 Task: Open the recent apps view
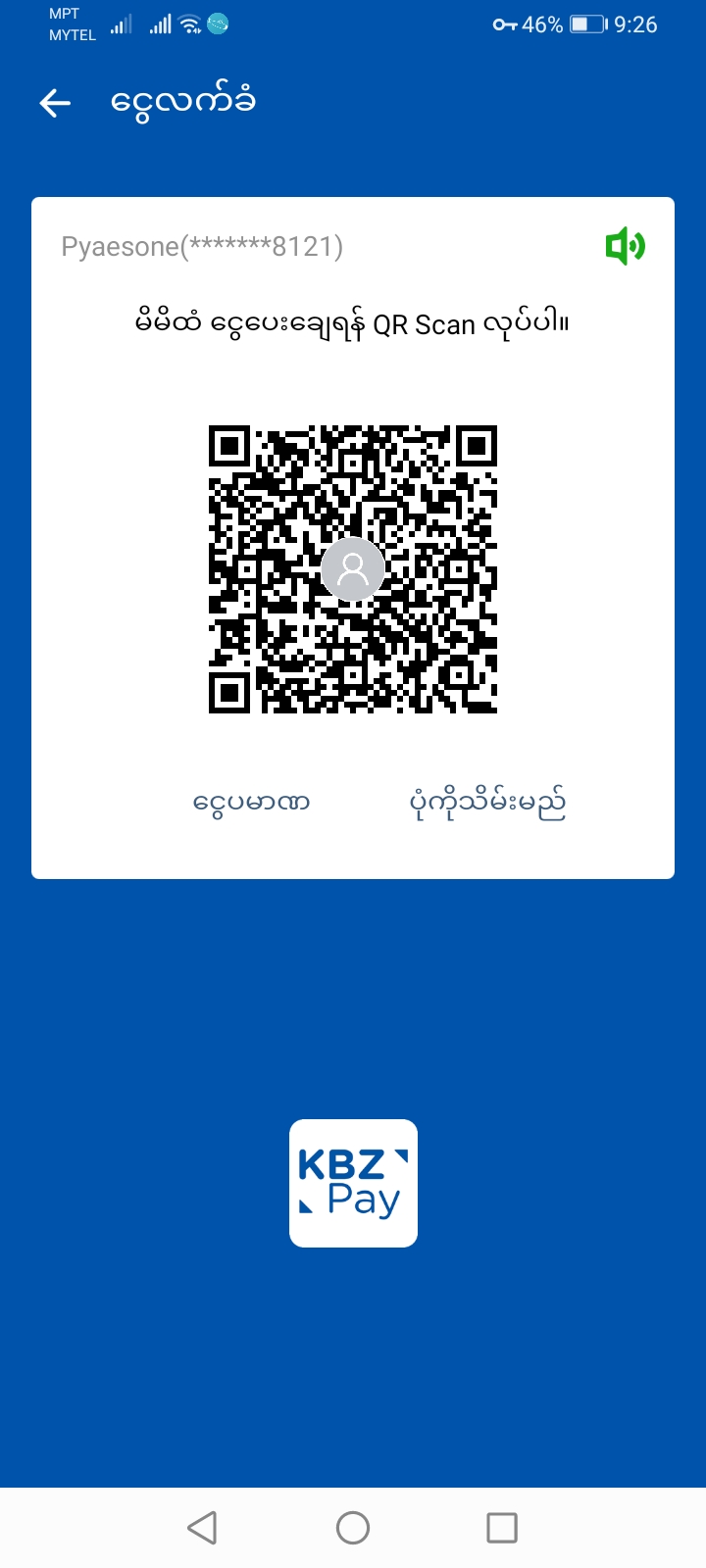coord(502,1527)
